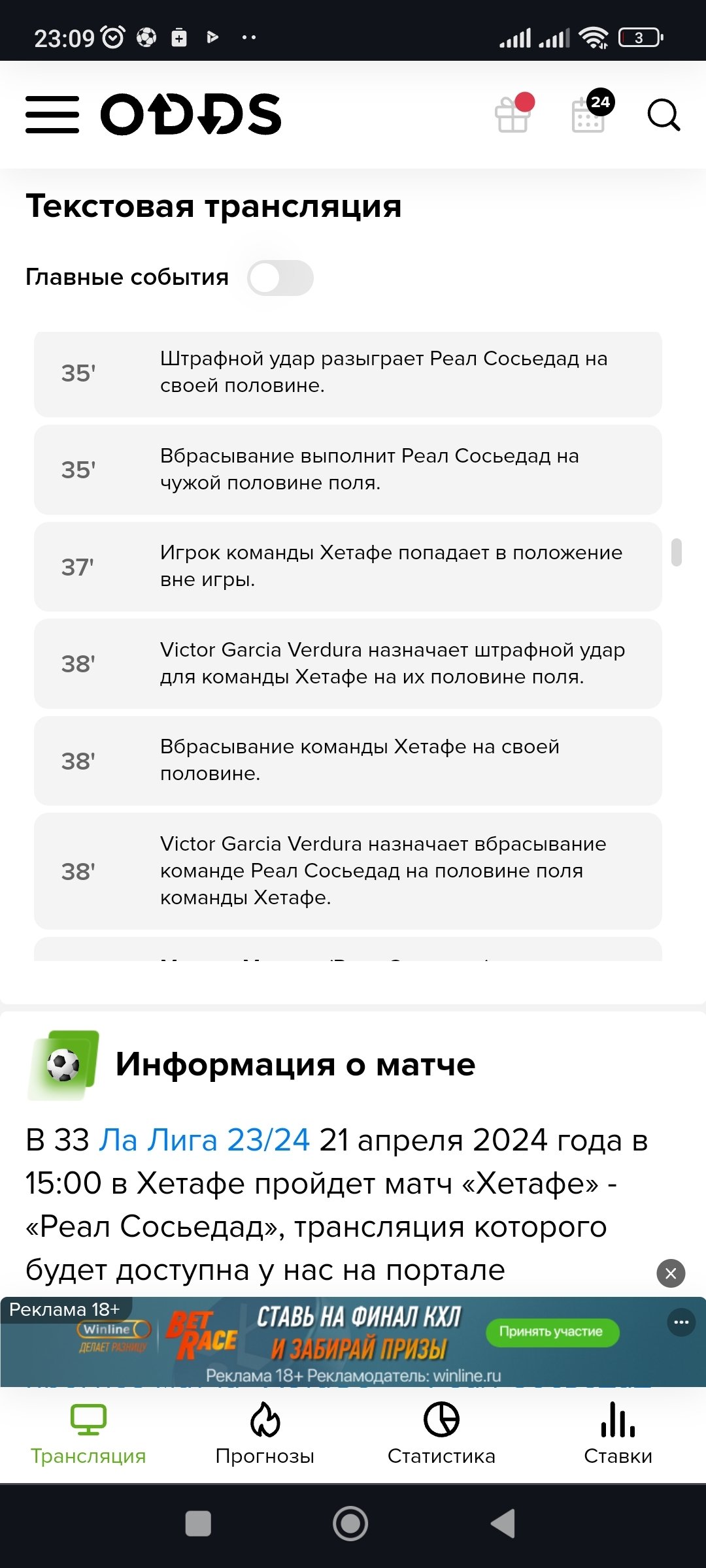
Task: Tap Принять участие on the ad
Action: coord(552,1331)
